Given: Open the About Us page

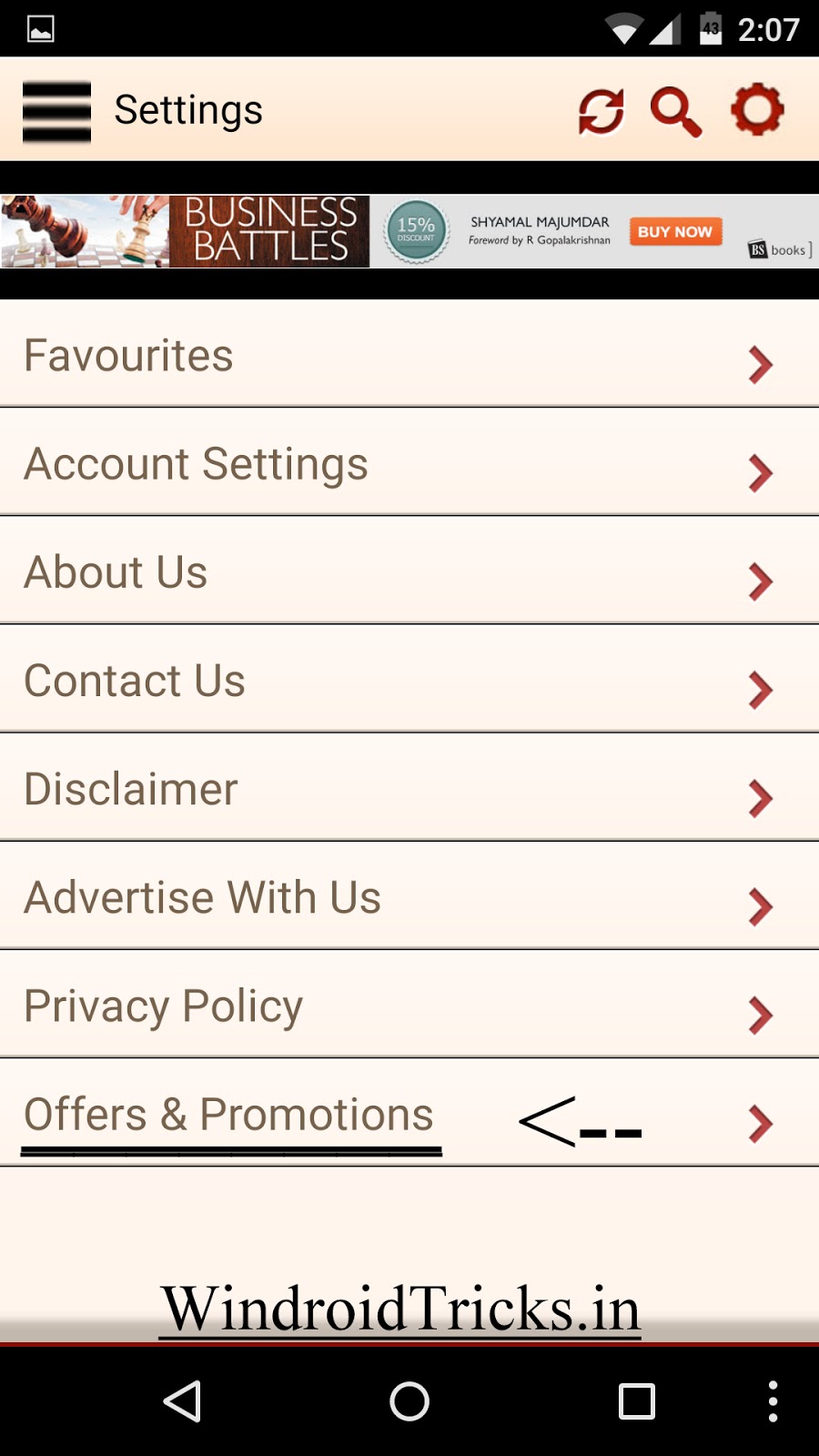Looking at the screenshot, I should (409, 571).
